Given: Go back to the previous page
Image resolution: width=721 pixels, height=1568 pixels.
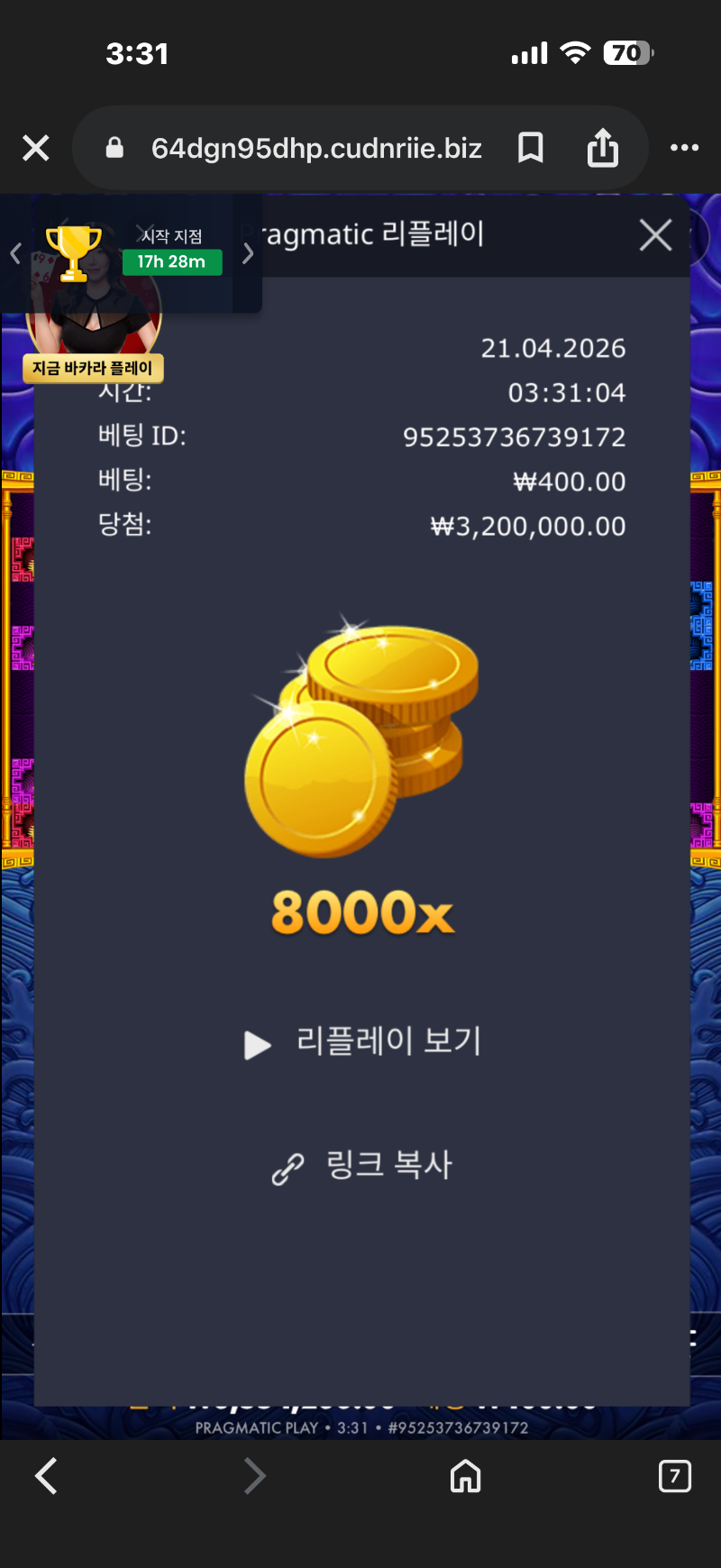Looking at the screenshot, I should point(47,1476).
